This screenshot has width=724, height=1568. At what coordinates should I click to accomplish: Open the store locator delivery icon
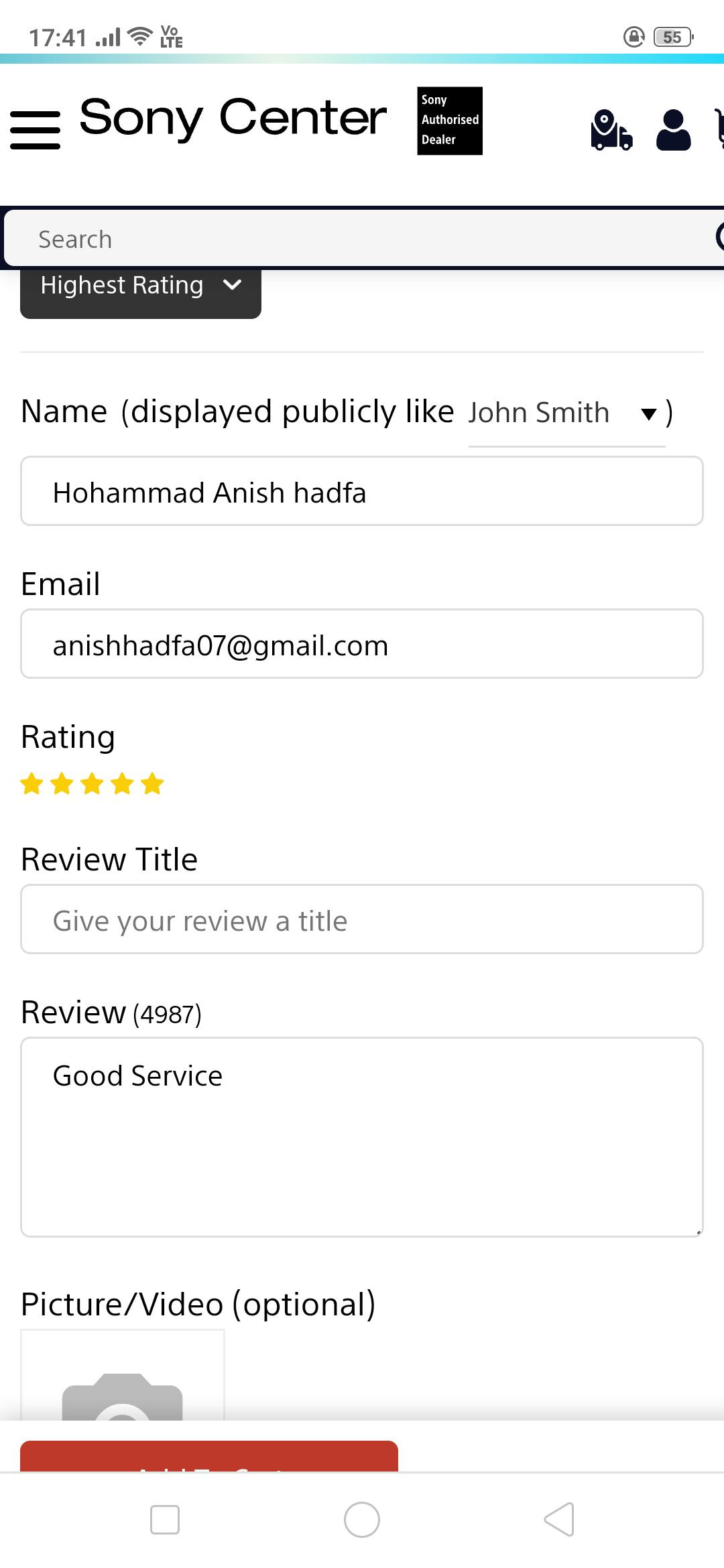click(611, 130)
